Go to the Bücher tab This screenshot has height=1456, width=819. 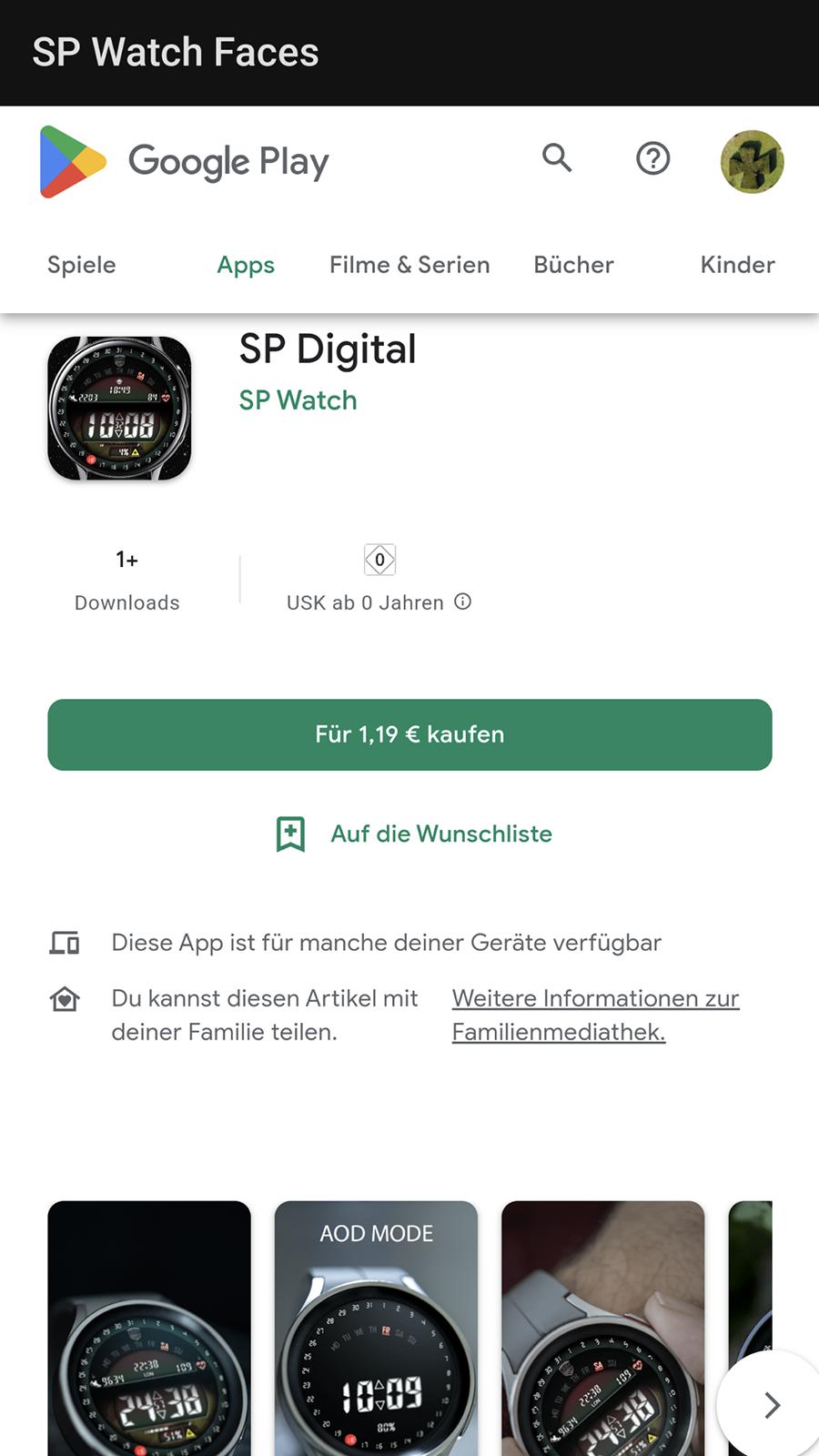pyautogui.click(x=573, y=265)
